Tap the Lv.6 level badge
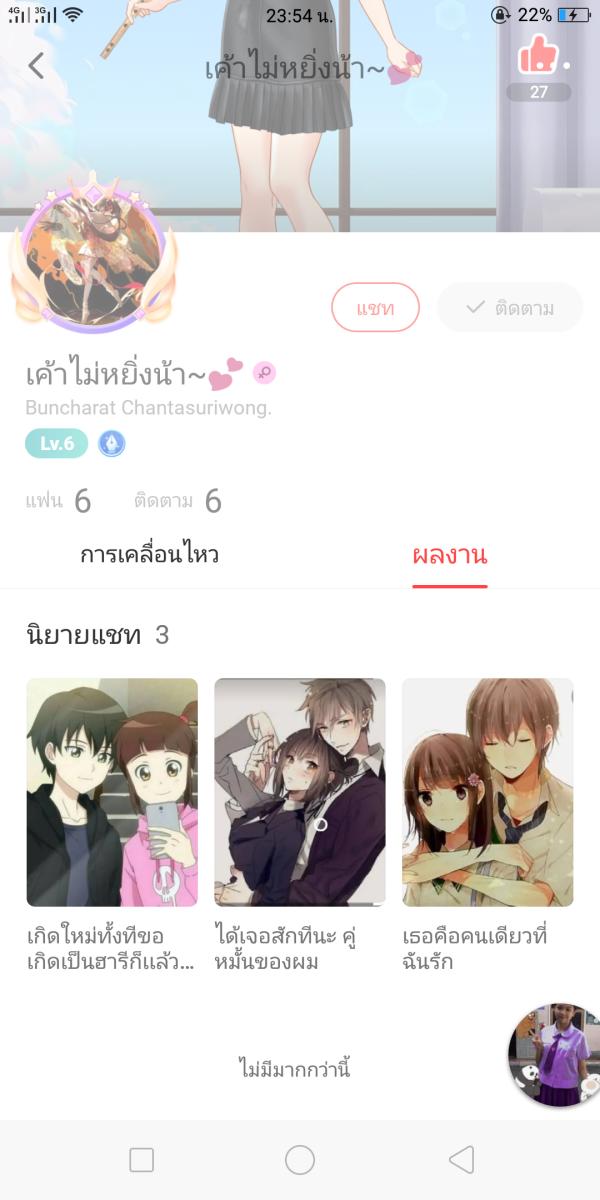This screenshot has width=600, height=1200. pos(57,443)
